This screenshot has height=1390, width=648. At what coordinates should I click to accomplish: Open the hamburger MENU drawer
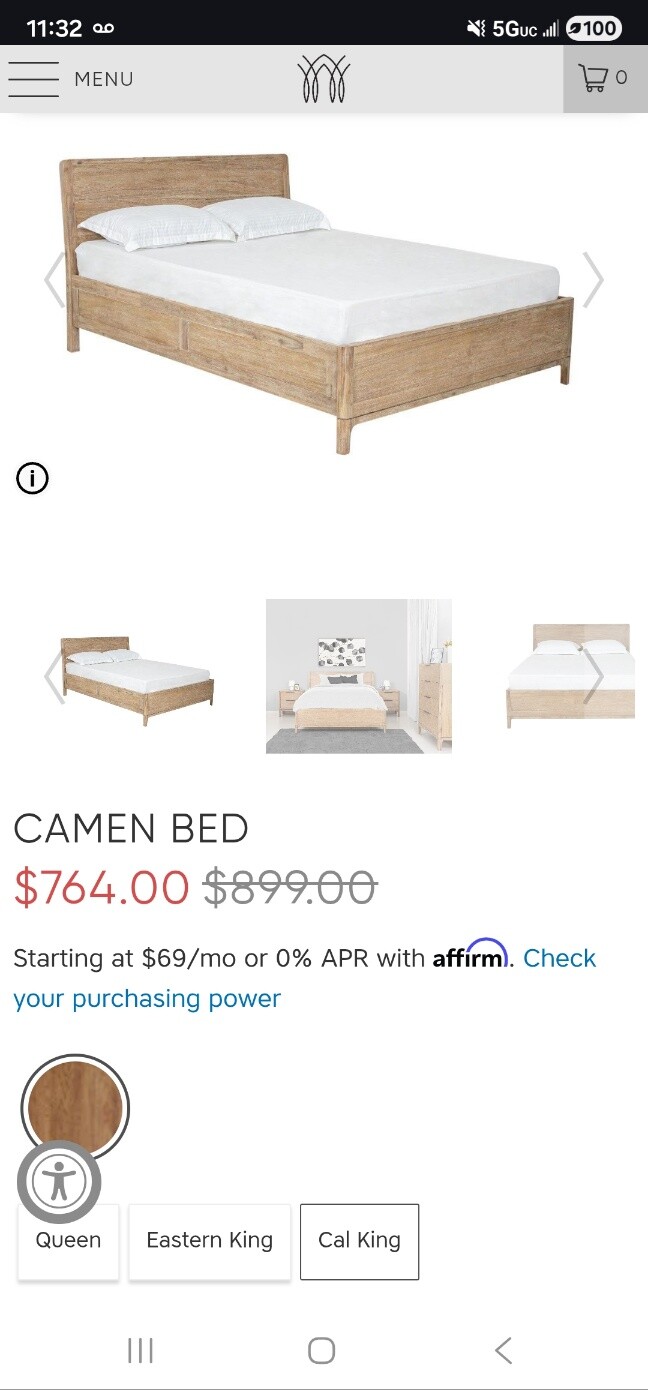pyautogui.click(x=70, y=79)
